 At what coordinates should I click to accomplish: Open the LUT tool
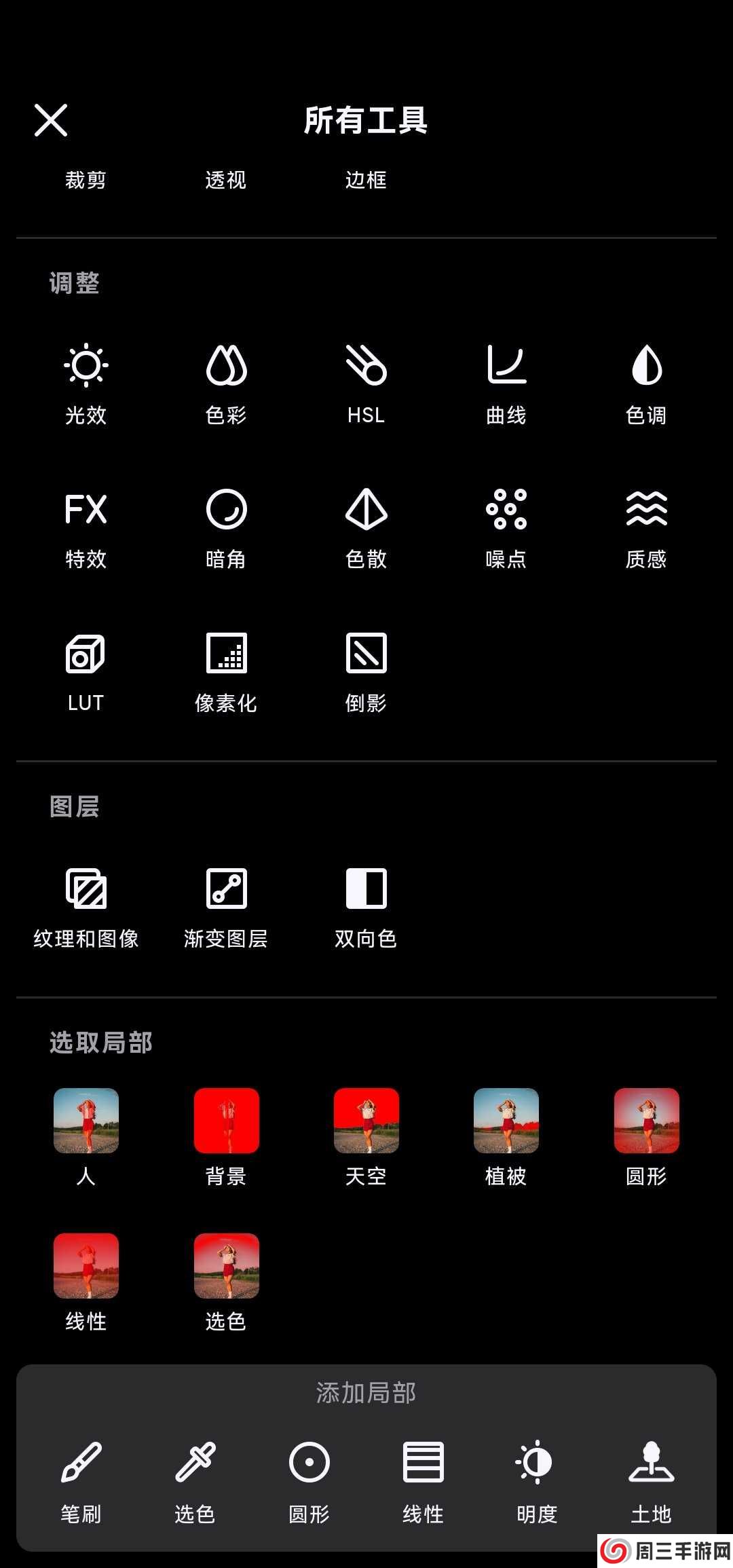point(85,672)
